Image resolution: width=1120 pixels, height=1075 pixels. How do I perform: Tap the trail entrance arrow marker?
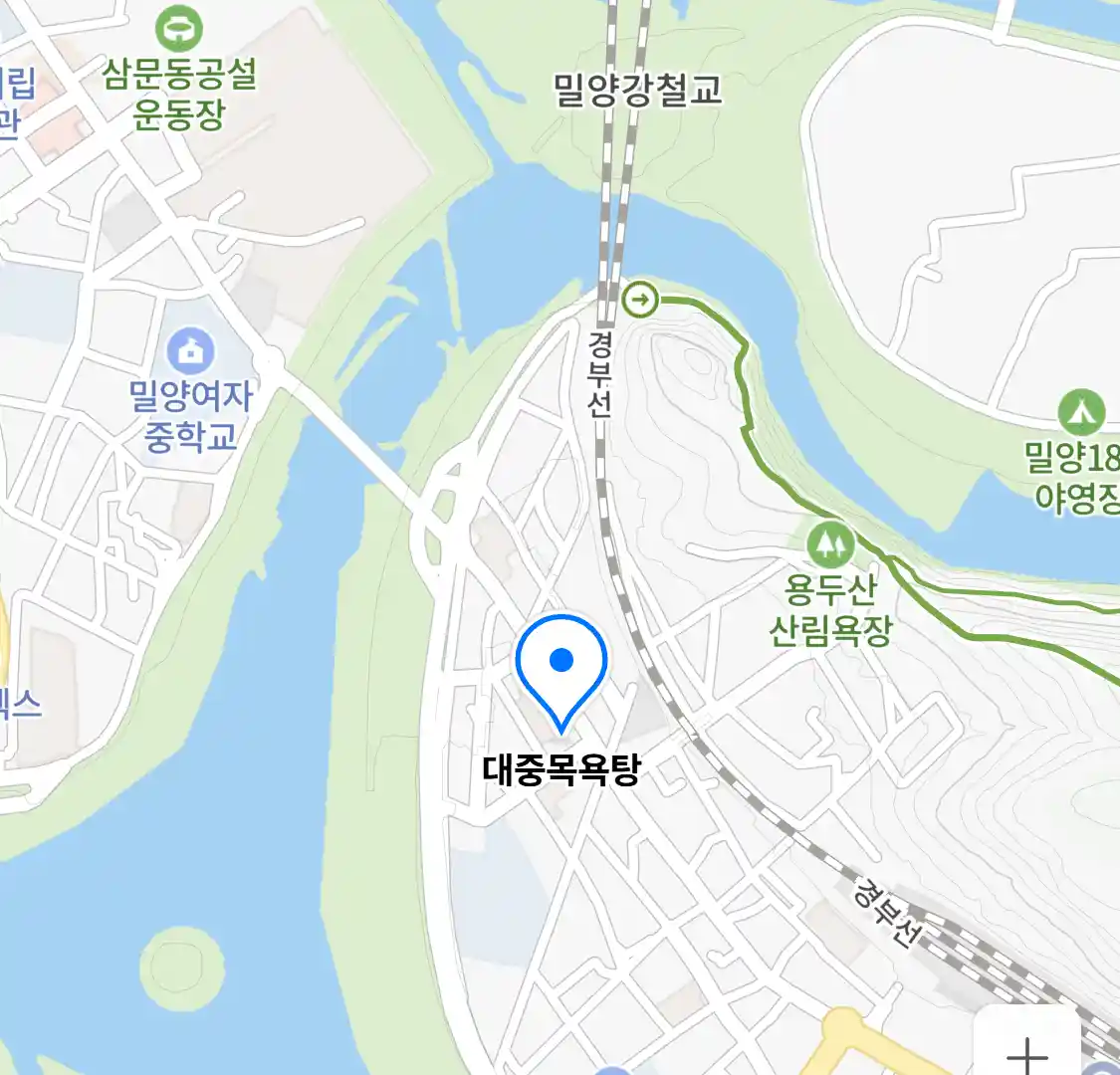642,298
